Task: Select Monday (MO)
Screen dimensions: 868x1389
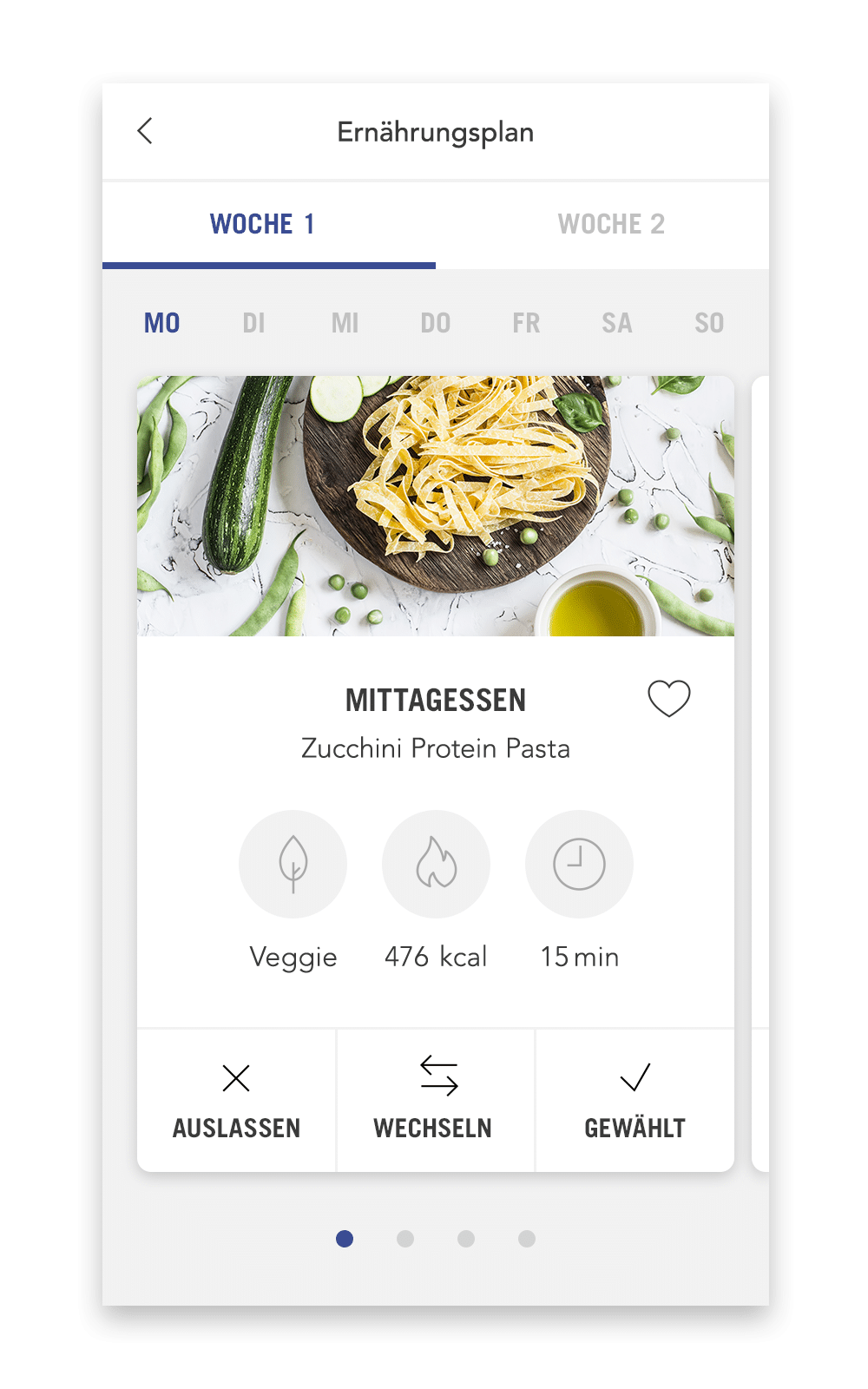Action: (162, 323)
